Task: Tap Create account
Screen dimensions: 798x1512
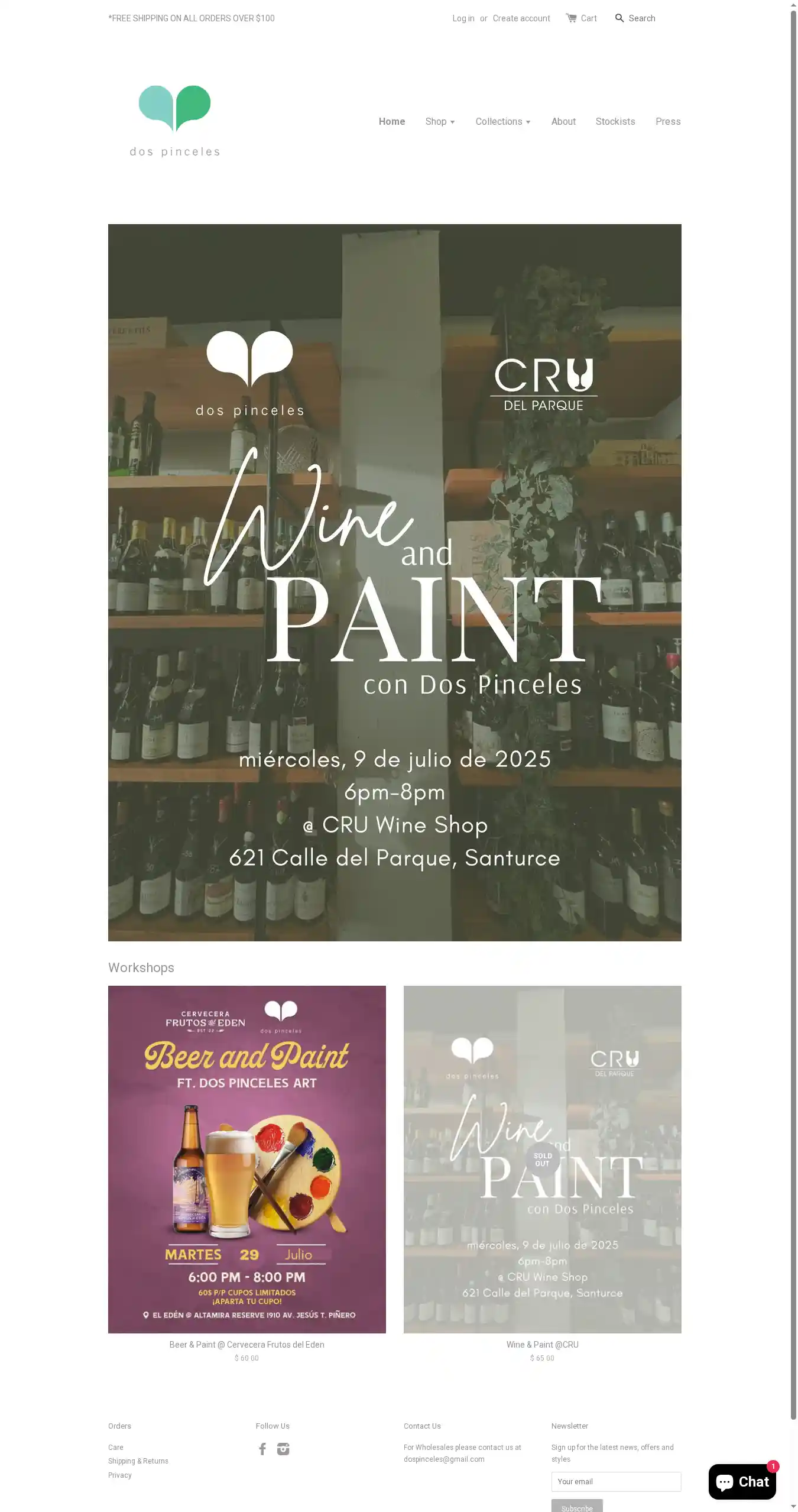Action: click(x=521, y=18)
